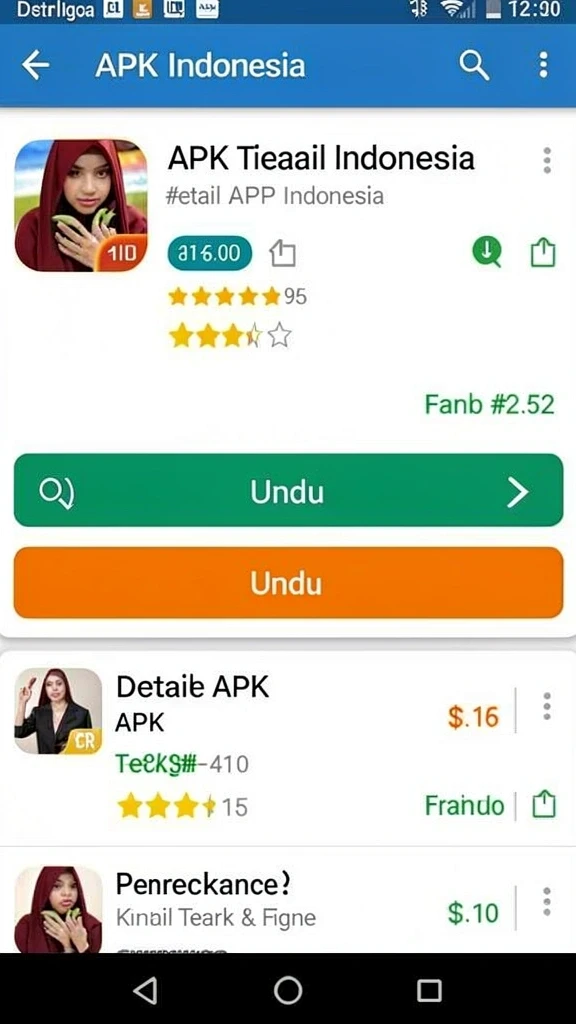Open more options for Detaile APK
Image resolution: width=576 pixels, height=1024 pixels.
[547, 707]
